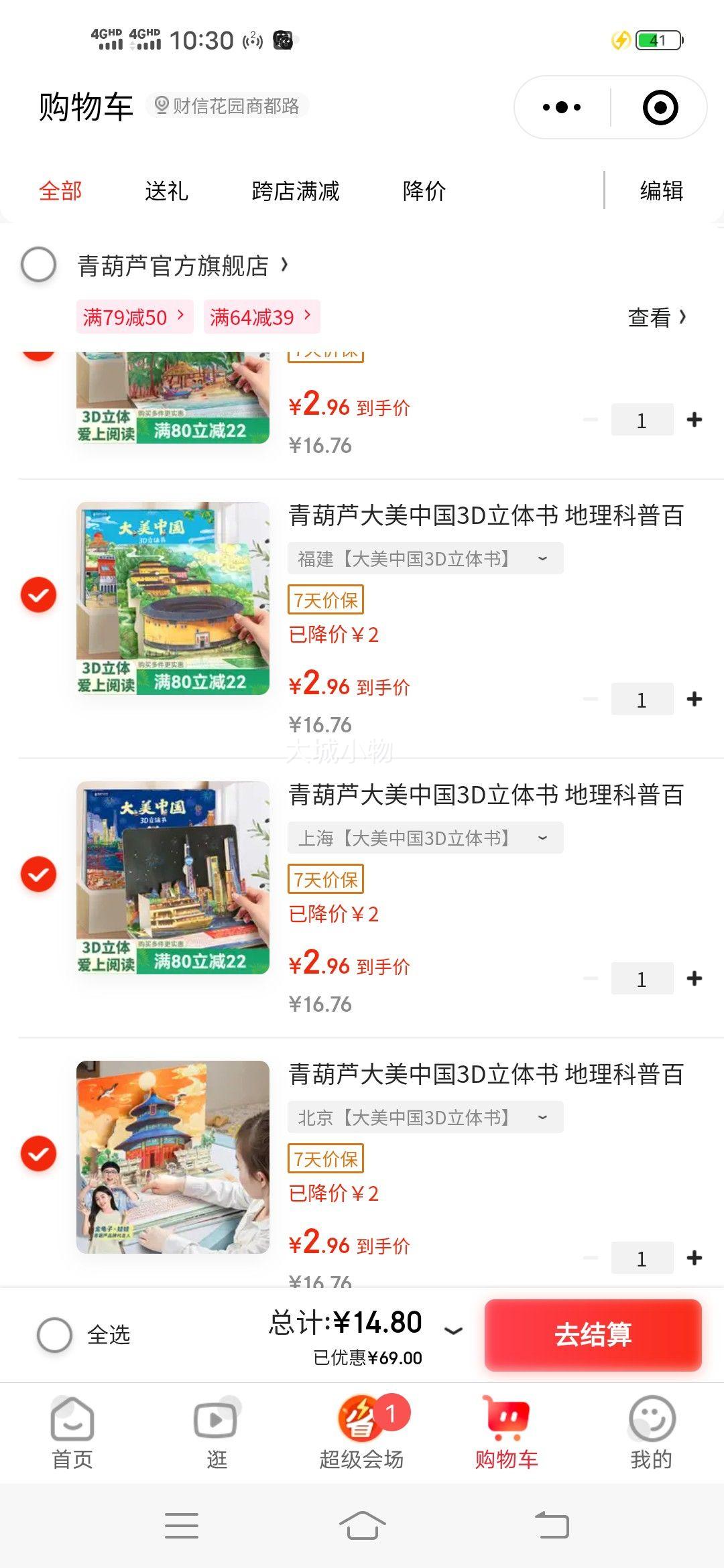
Task: Tap 去结算 to check out
Action: [x=593, y=1335]
